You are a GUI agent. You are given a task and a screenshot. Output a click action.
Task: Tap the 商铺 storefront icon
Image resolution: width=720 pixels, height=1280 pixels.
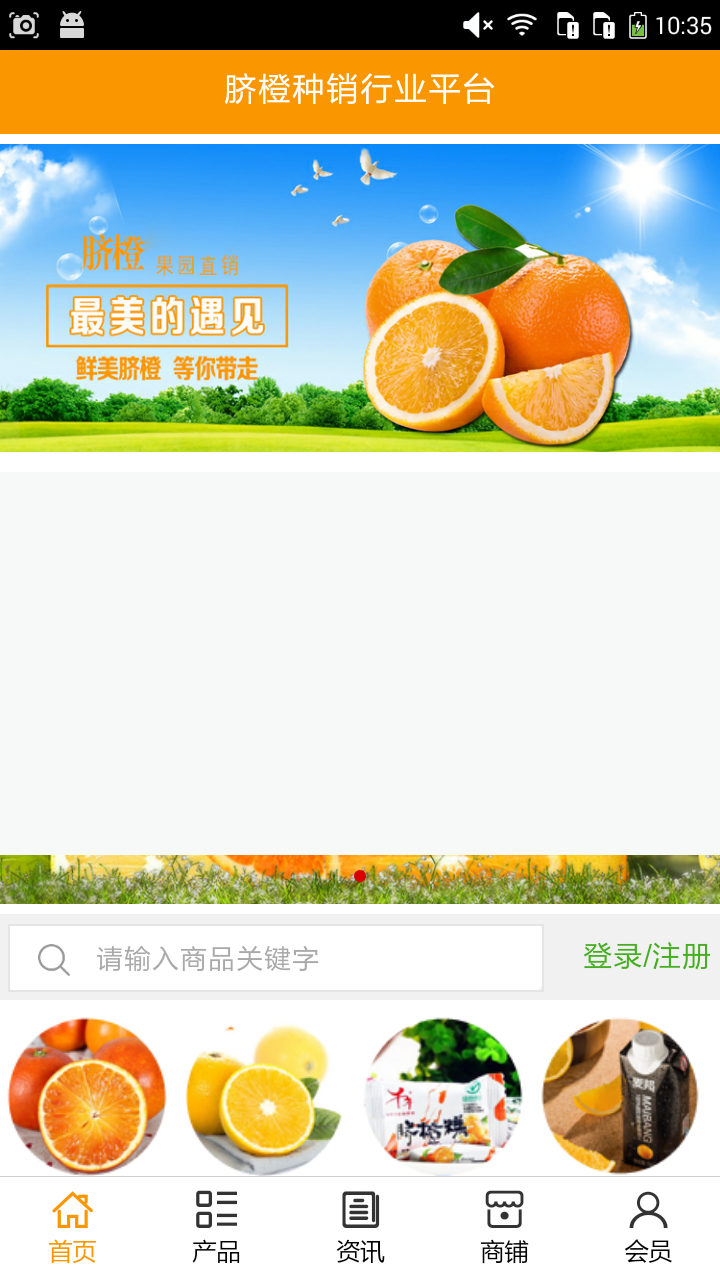tap(503, 1209)
